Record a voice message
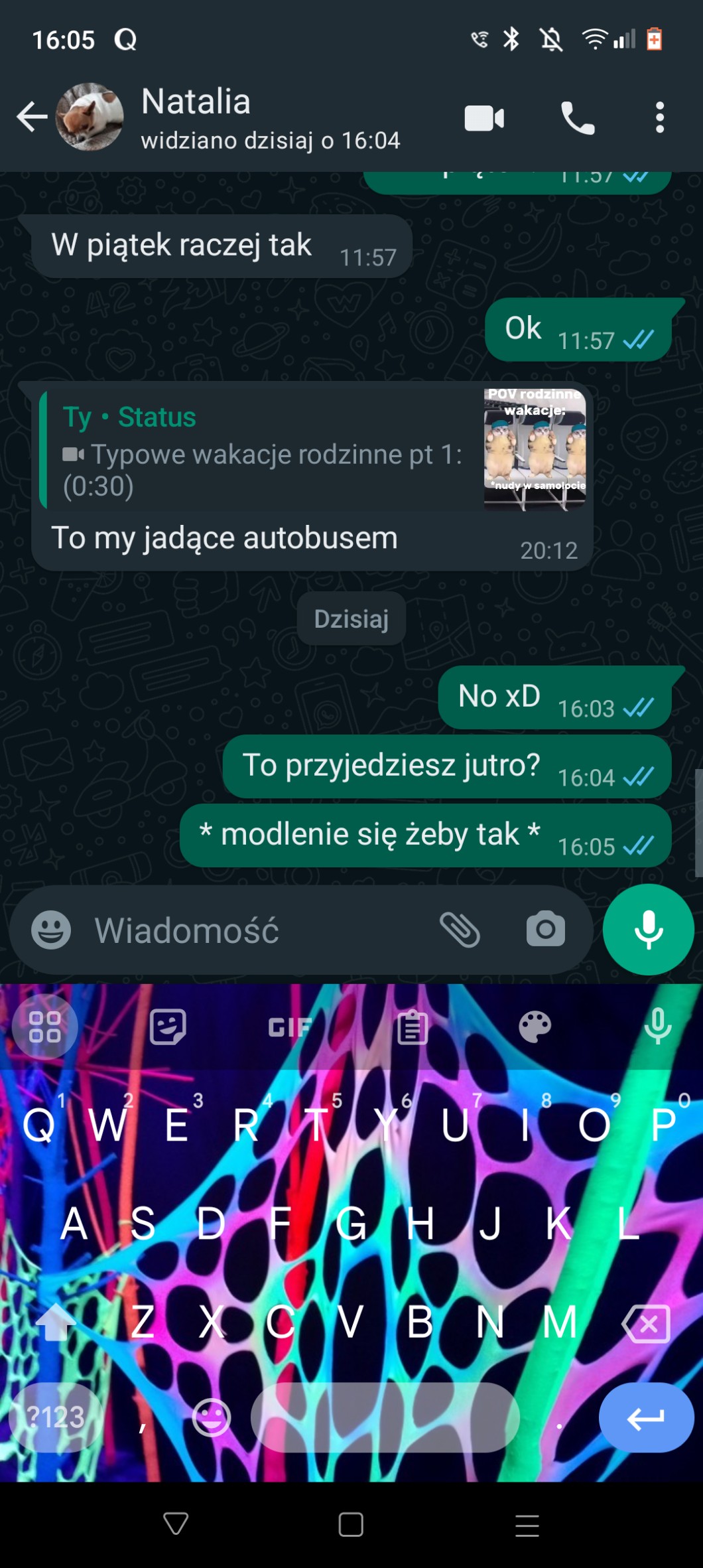Screen dimensions: 703x1568 pos(648,929)
